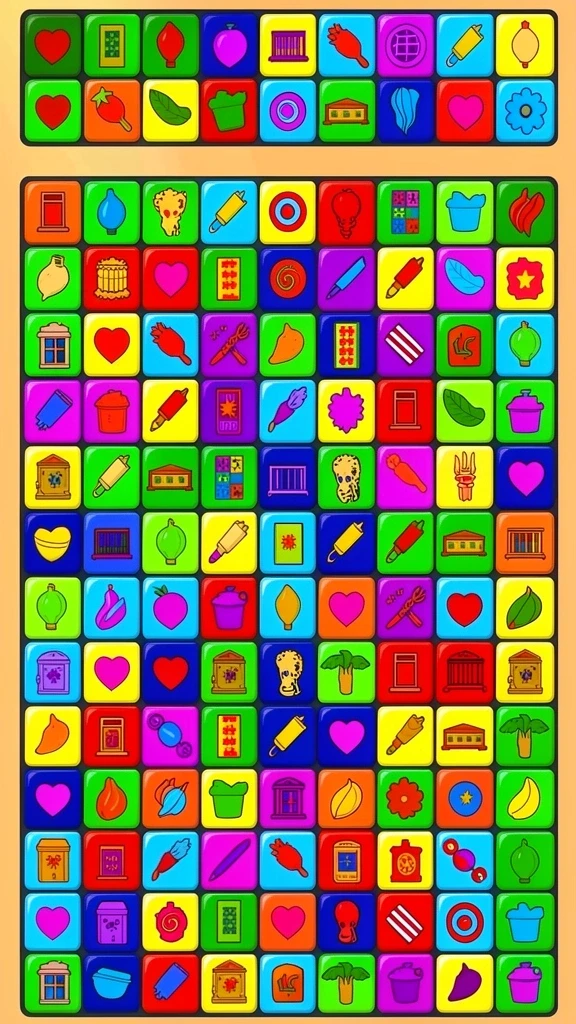Image resolution: width=576 pixels, height=1024 pixels.
Task: Tap the blue tile with the blue bowl
Action: pyautogui.click(x=111, y=984)
